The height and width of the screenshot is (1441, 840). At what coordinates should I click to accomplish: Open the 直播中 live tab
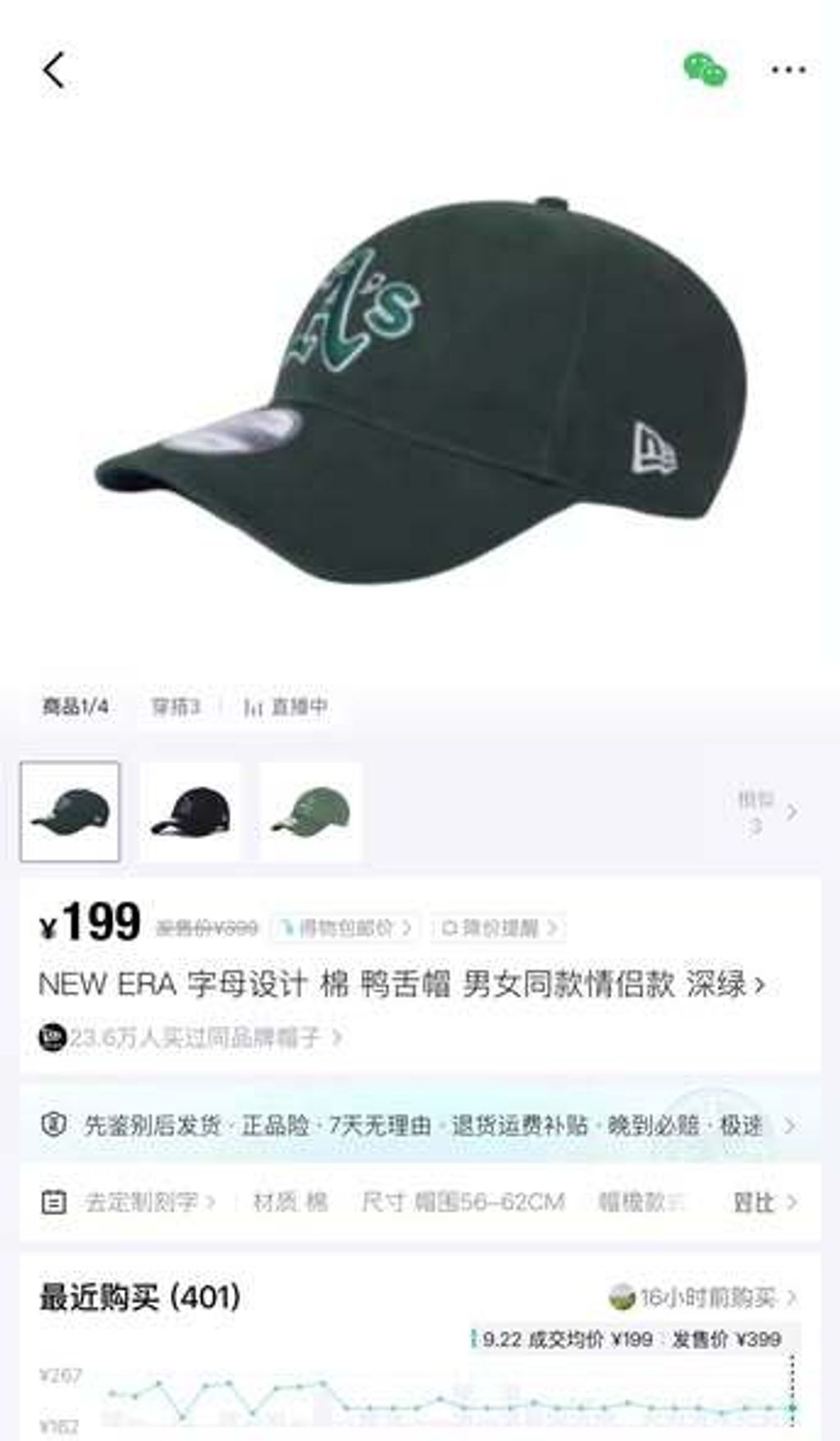[x=286, y=707]
